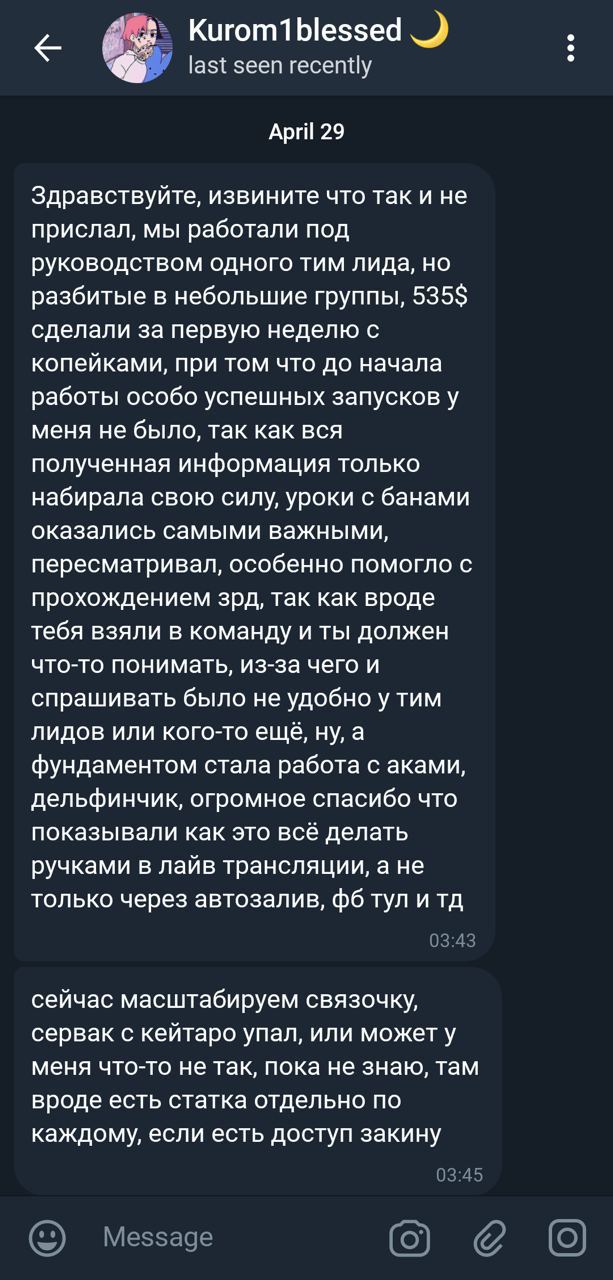Open the three-dot overflow menu

pyautogui.click(x=570, y=48)
